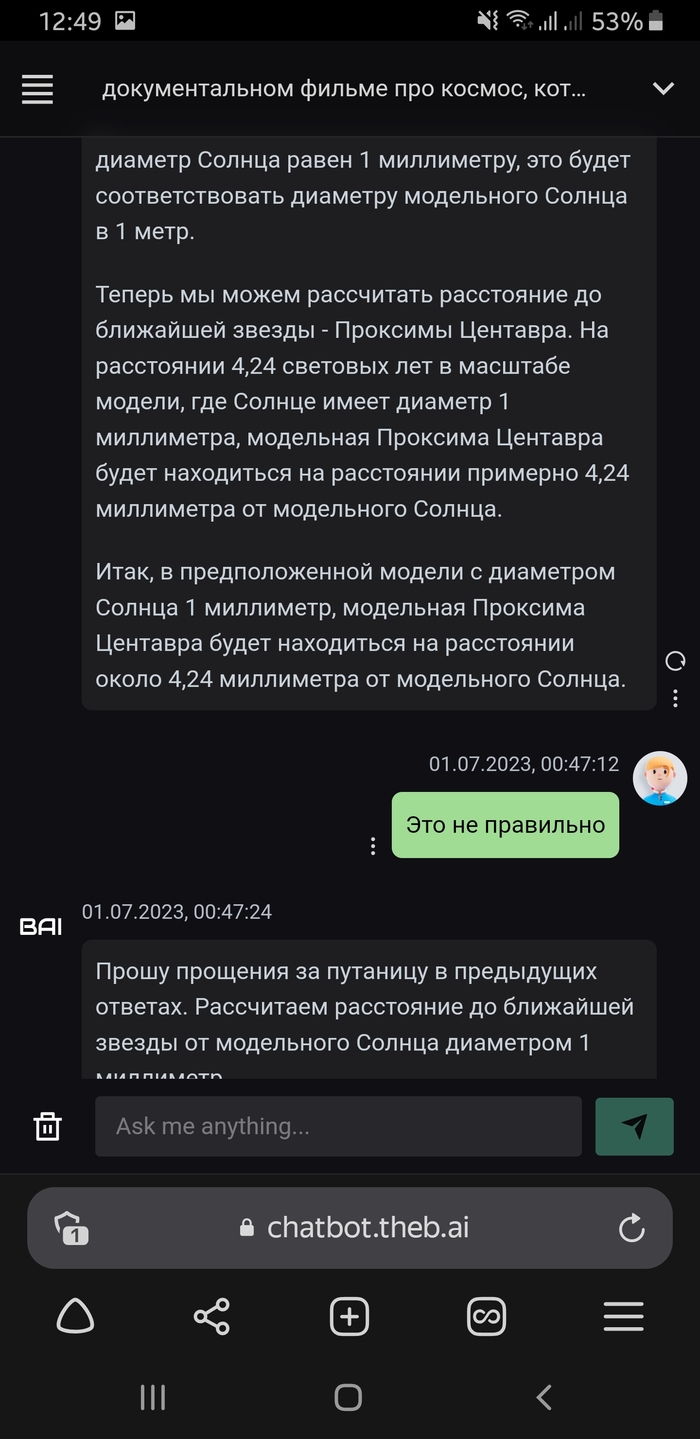Image resolution: width=700 pixels, height=1439 pixels.
Task: Delete the conversation with trash icon
Action: coord(47,1126)
